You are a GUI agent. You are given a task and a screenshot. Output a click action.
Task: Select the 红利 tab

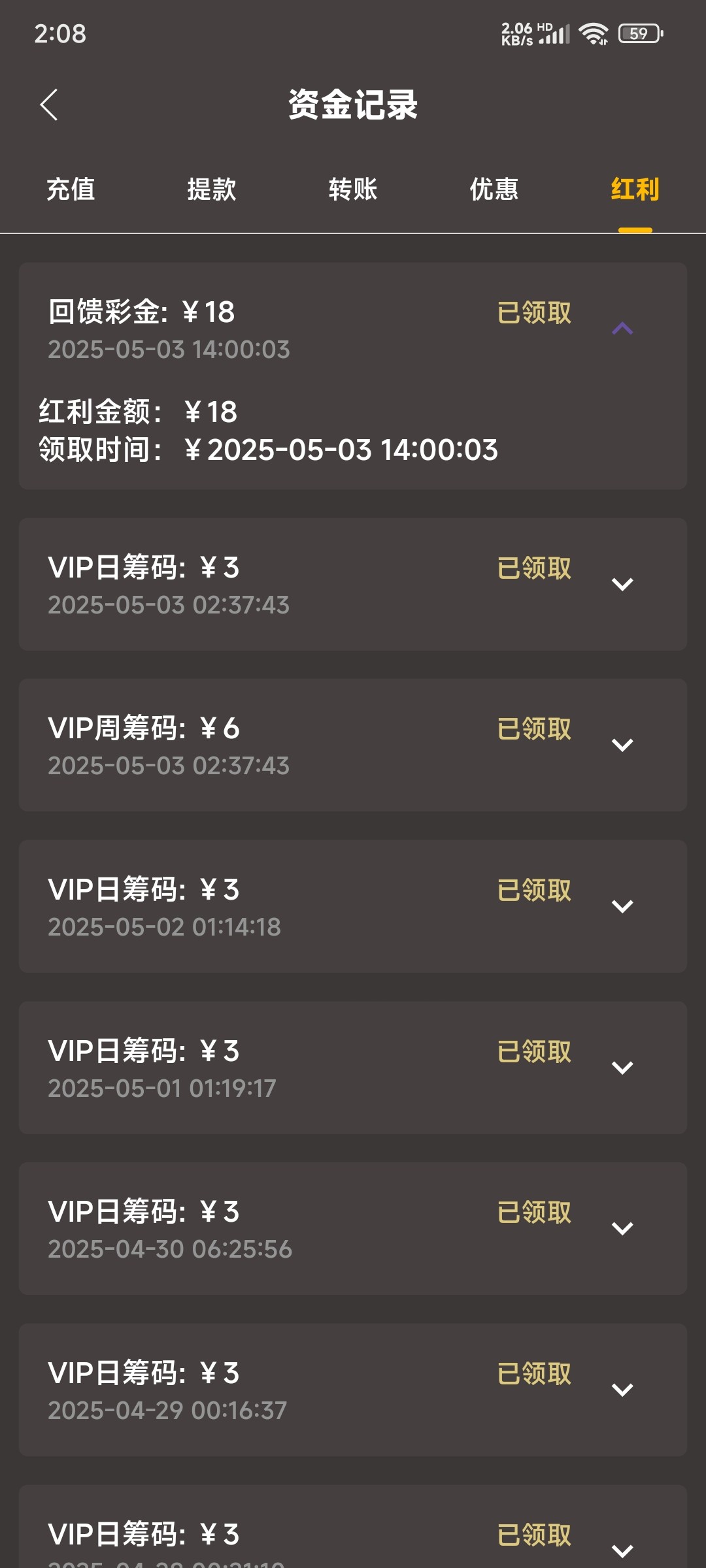635,189
